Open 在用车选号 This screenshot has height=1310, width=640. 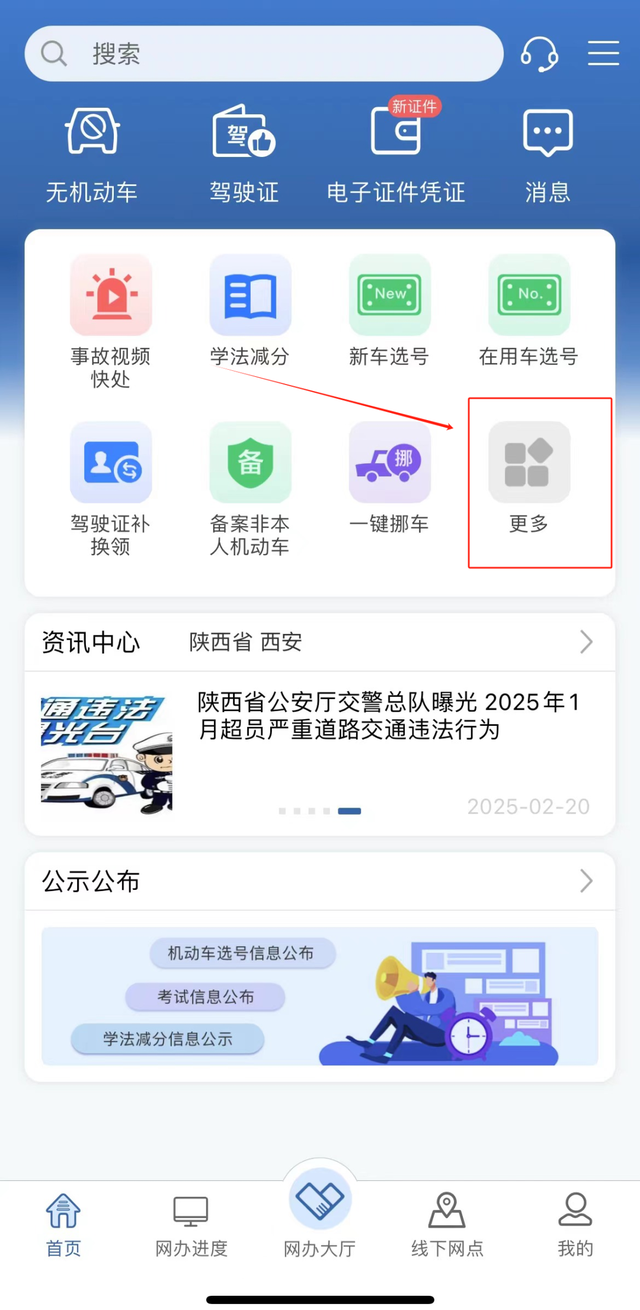click(528, 310)
